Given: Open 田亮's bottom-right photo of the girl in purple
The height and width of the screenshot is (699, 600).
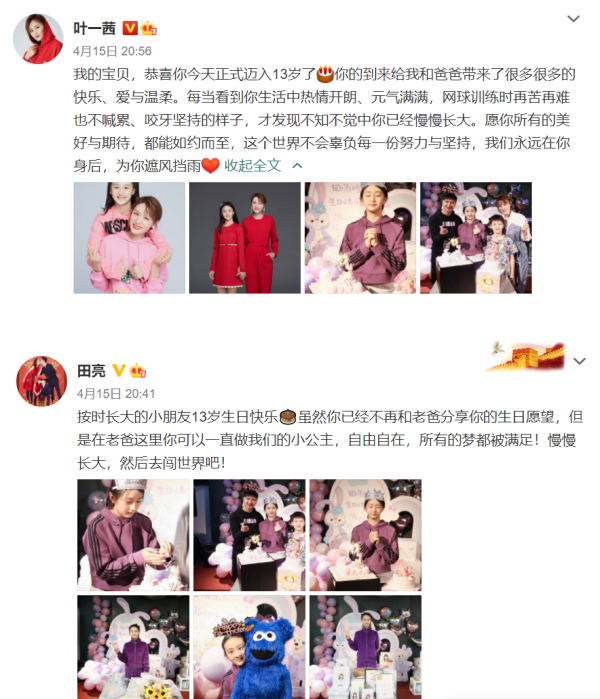Looking at the screenshot, I should (x=365, y=646).
